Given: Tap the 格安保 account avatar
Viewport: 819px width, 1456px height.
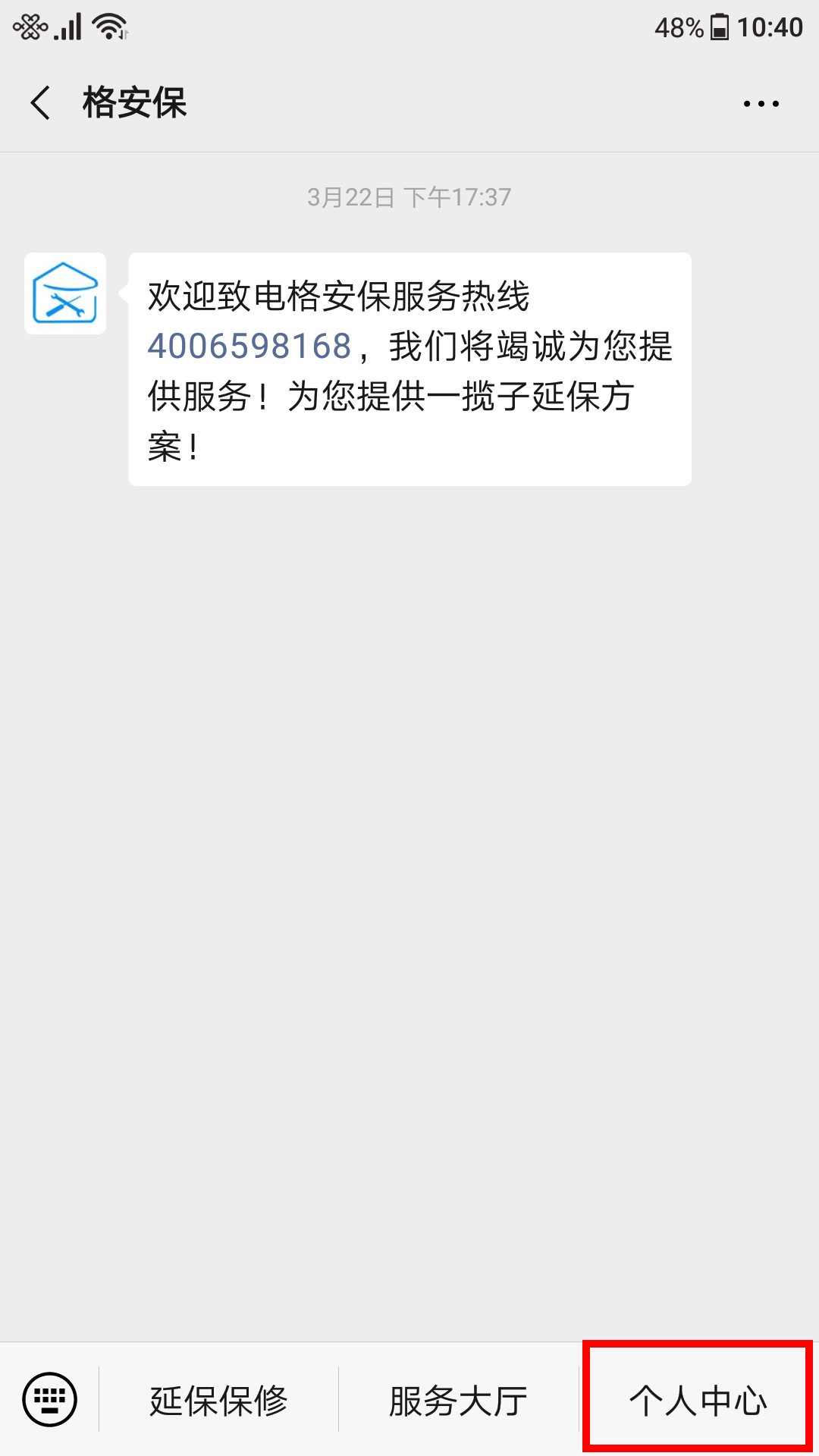Looking at the screenshot, I should [x=65, y=293].
